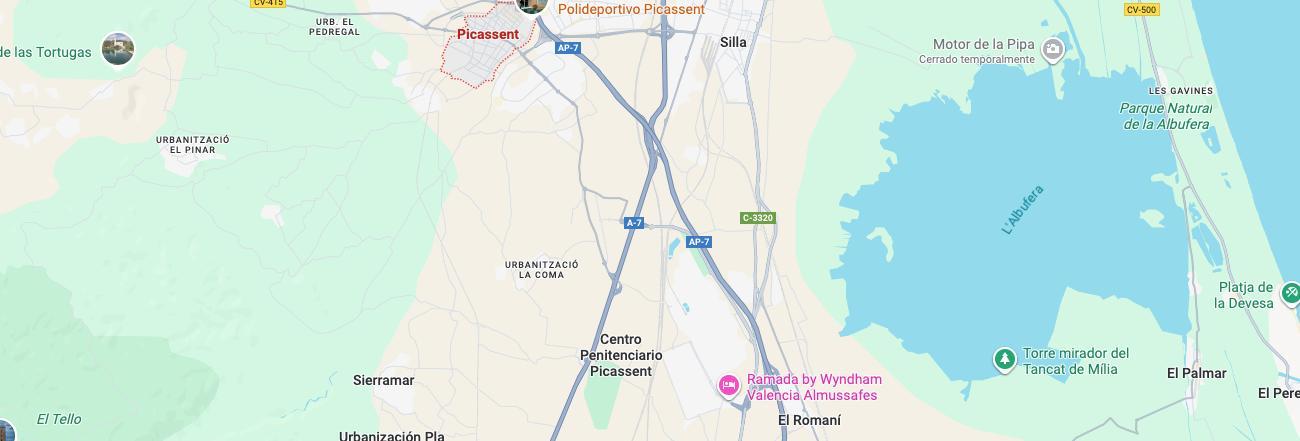
Task: Select Motor de la Pipa camera marker
Action: pos(1052,49)
